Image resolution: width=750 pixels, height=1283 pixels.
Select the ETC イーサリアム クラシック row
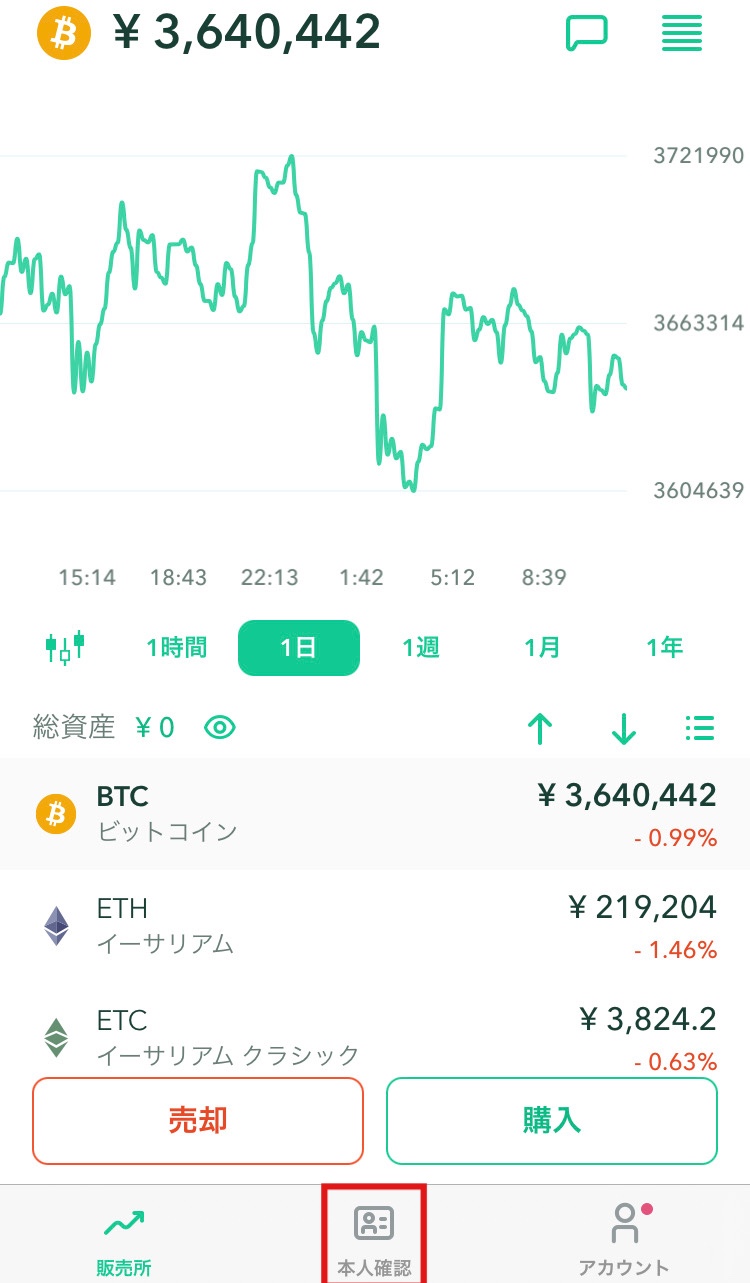(x=375, y=1030)
